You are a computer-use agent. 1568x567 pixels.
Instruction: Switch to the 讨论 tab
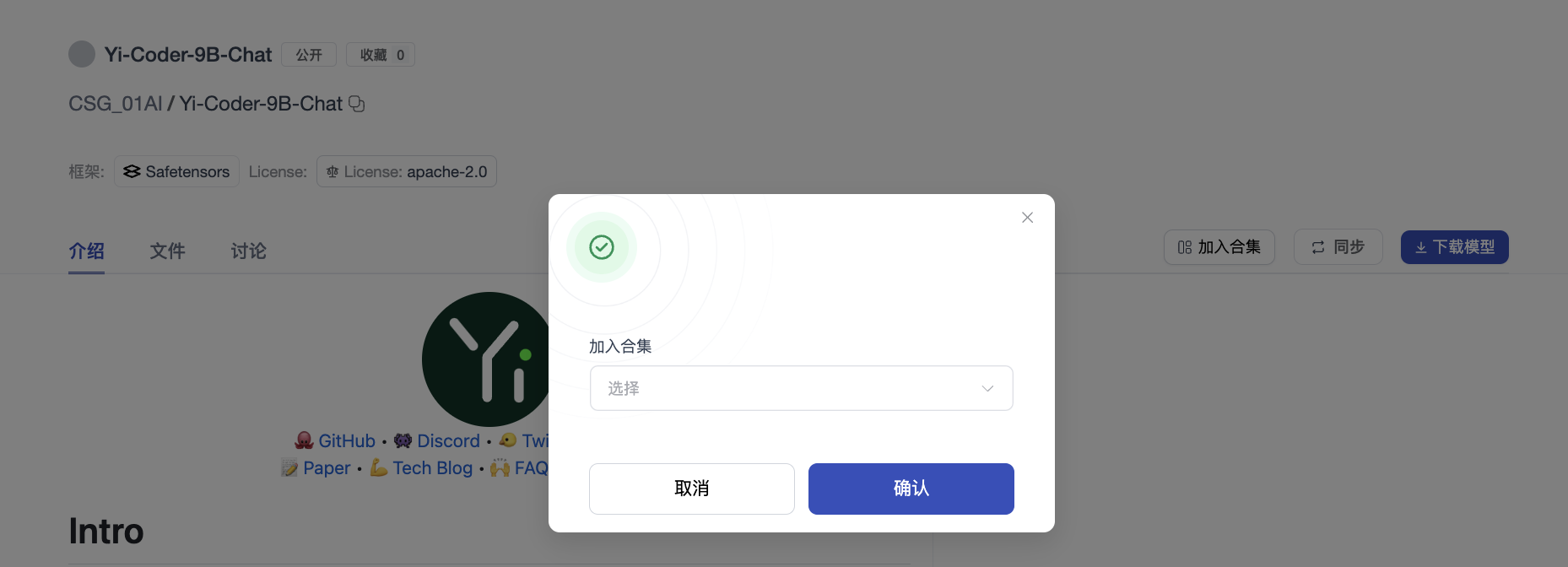coord(248,251)
